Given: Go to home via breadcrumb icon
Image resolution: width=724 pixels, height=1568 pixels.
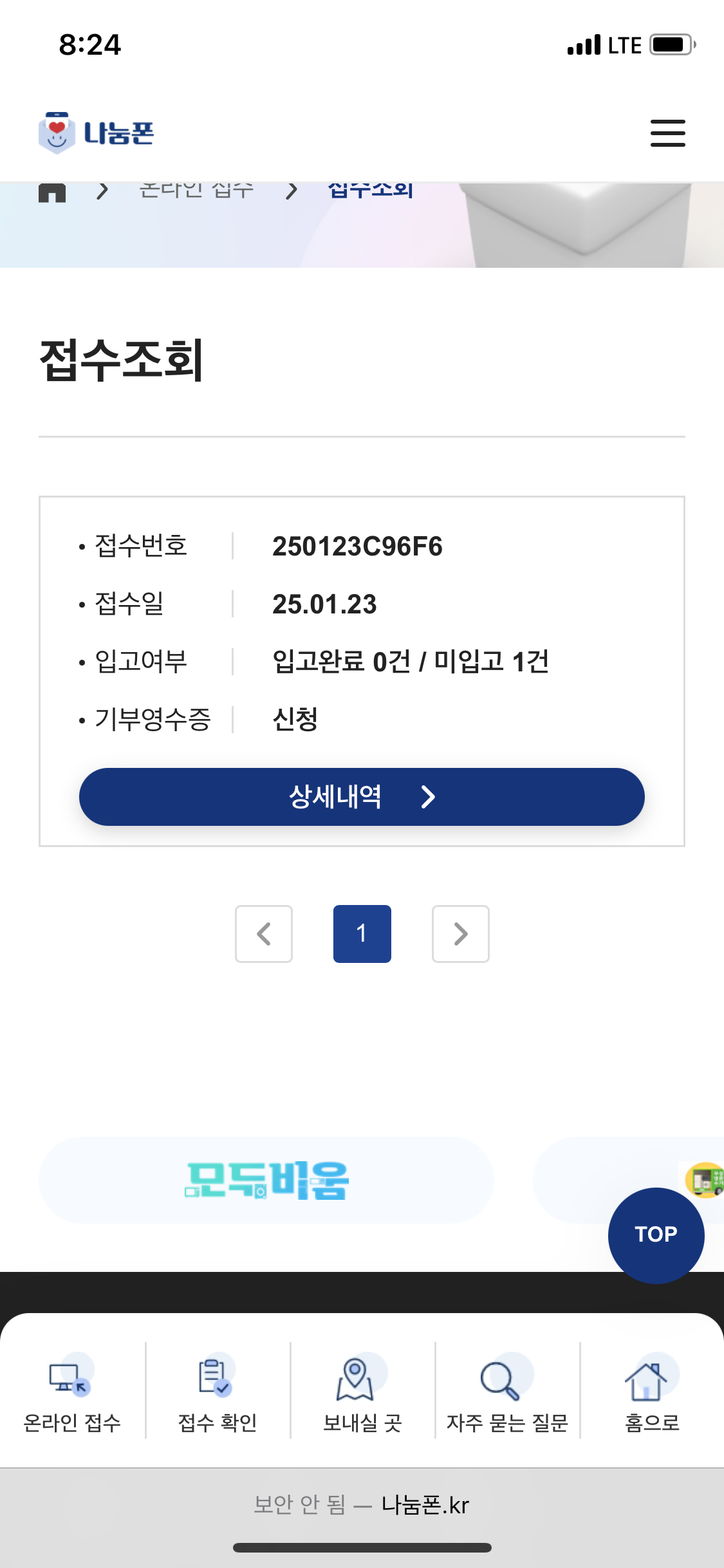Looking at the screenshot, I should pos(52,192).
